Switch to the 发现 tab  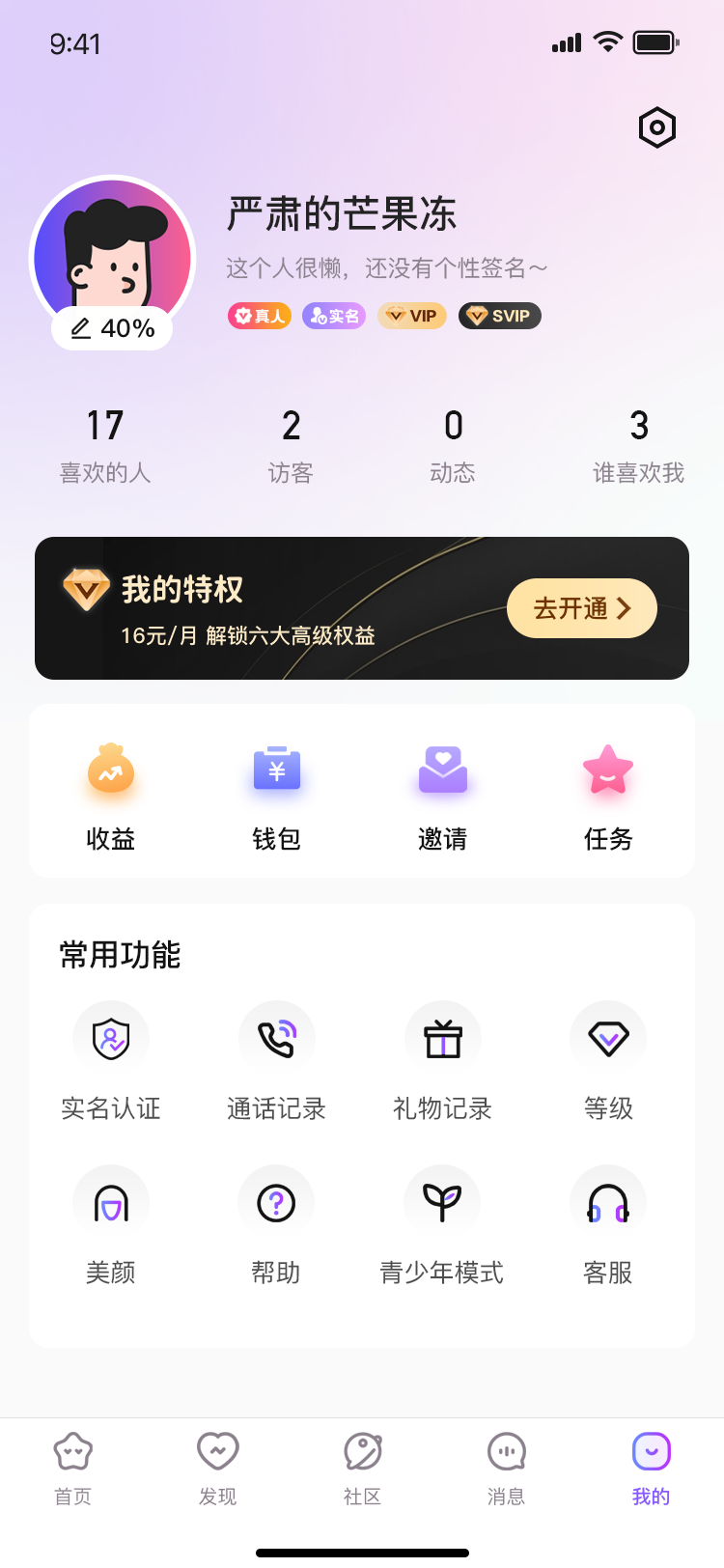pos(218,1468)
